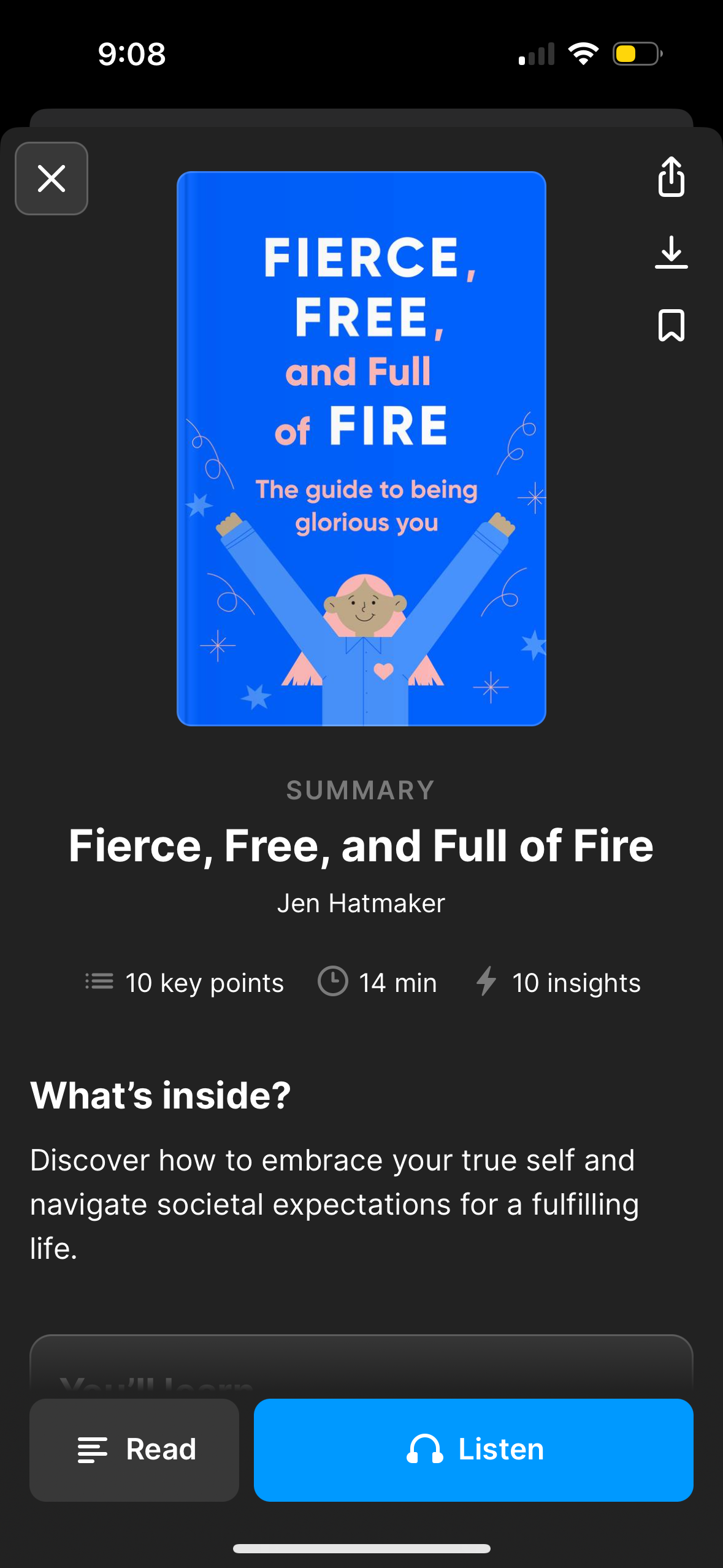
Task: Bookmark Fierce, Free, and Full of Fire
Action: (671, 325)
